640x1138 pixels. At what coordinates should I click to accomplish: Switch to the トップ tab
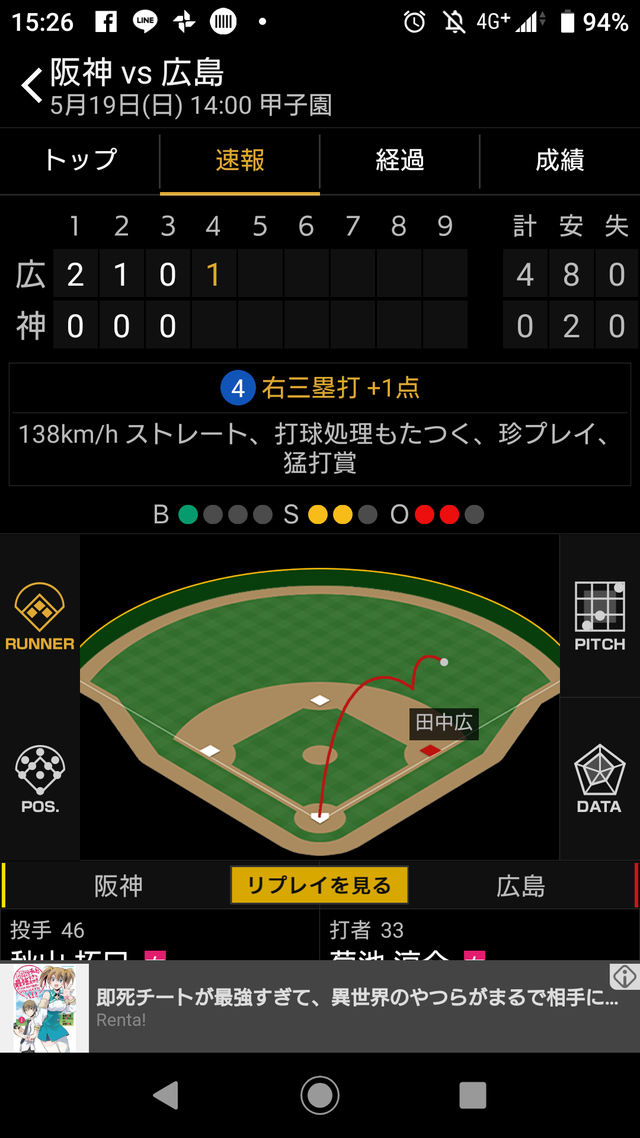tap(80, 161)
